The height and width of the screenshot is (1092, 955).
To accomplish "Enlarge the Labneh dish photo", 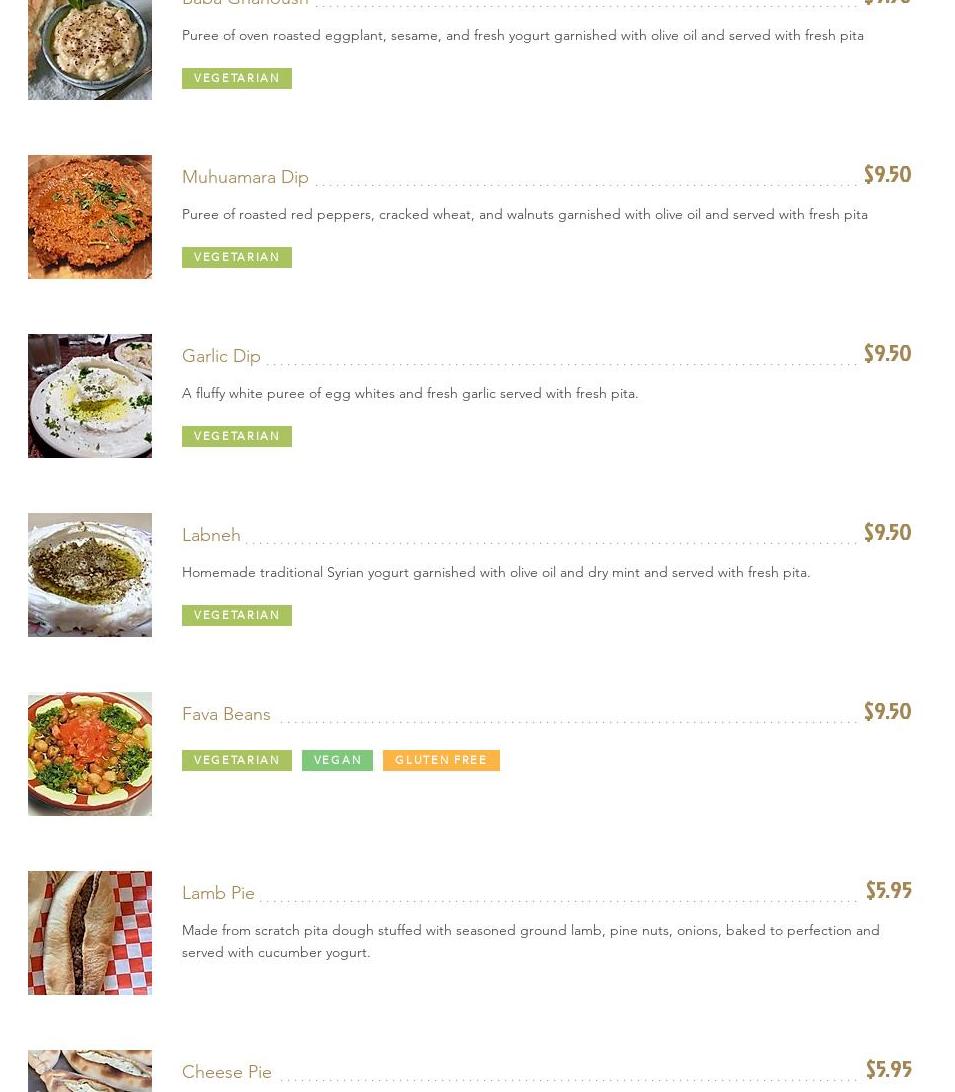I will tap(90, 575).
